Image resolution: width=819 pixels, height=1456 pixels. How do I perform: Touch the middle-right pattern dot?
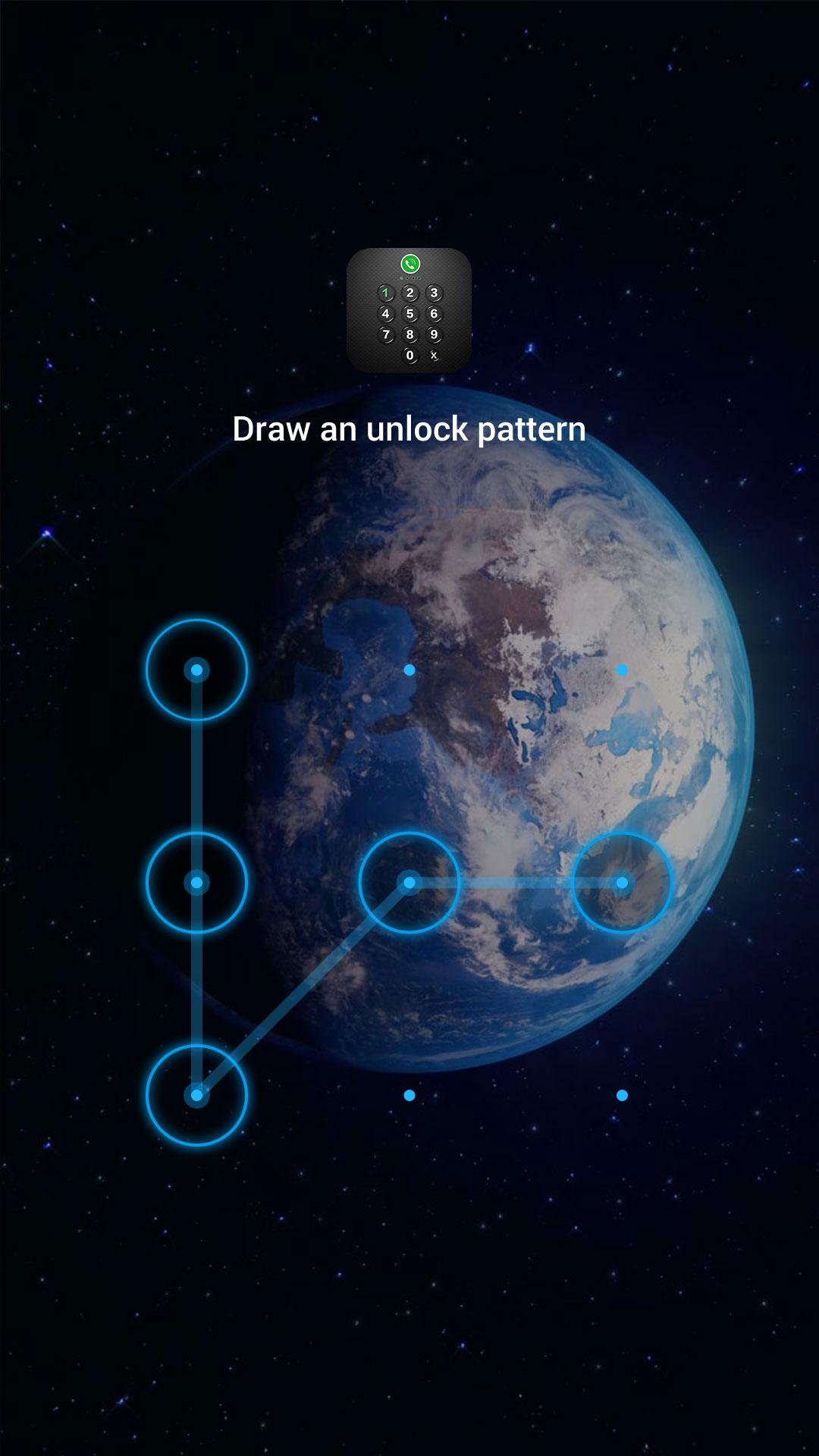[x=622, y=882]
